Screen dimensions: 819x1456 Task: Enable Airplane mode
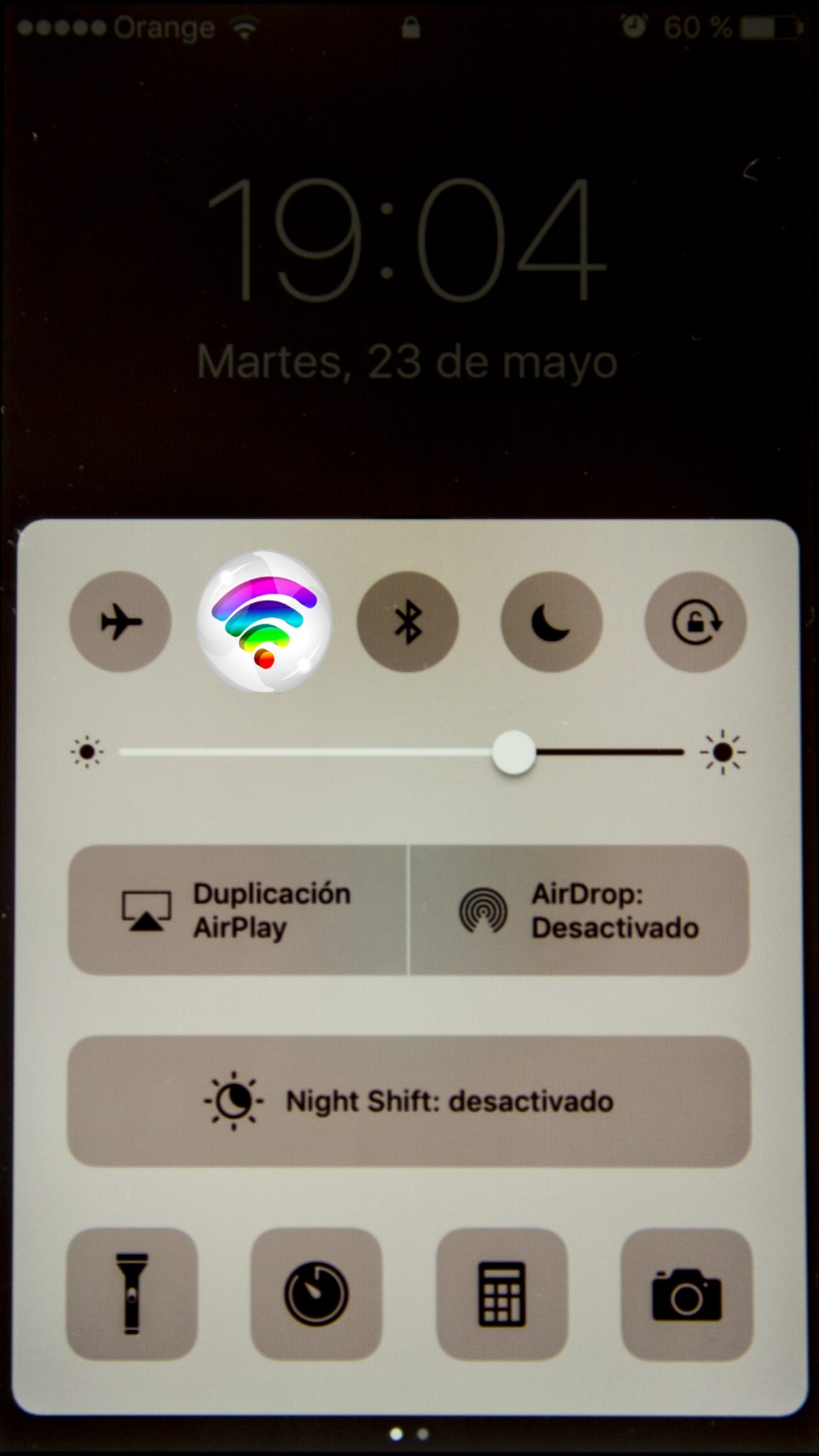tap(120, 622)
